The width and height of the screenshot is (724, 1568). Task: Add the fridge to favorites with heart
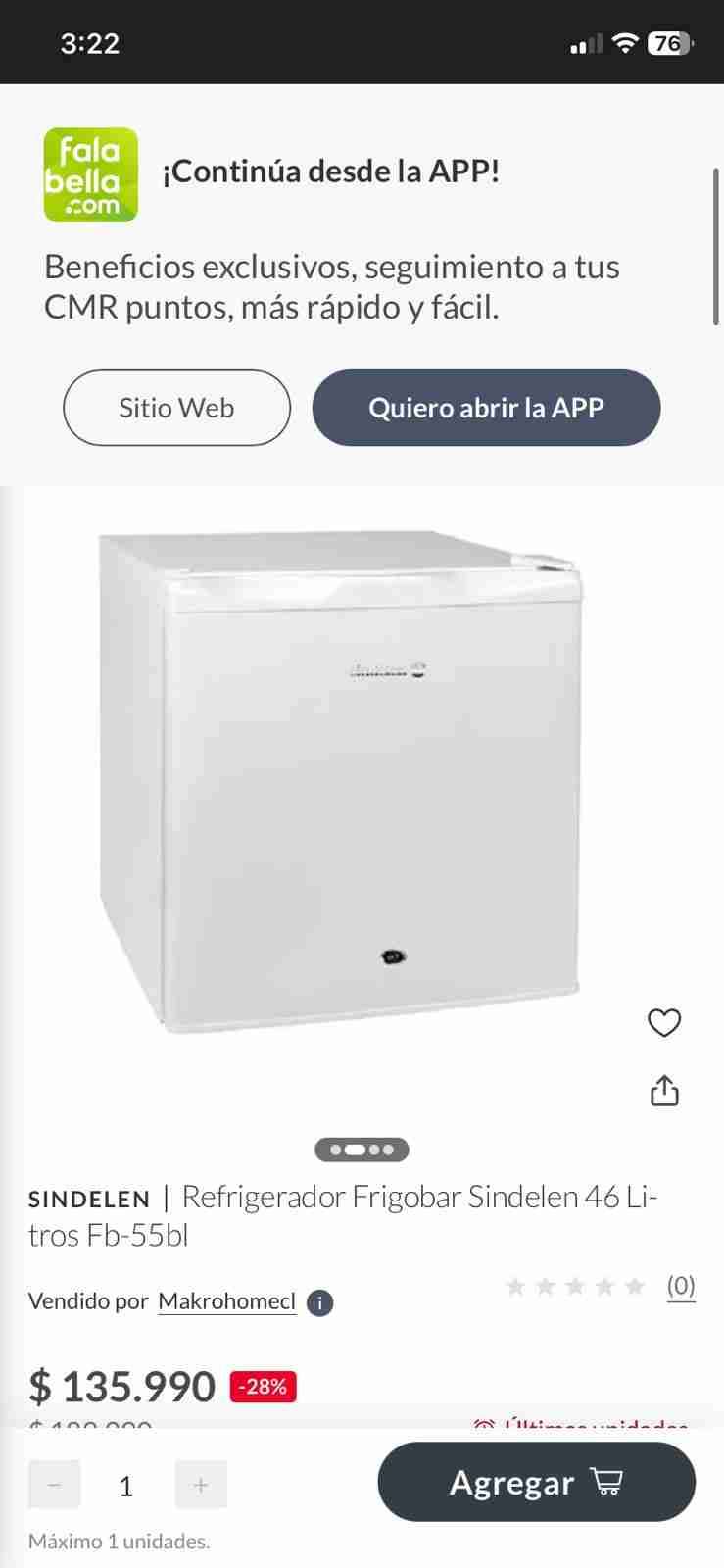click(664, 1023)
